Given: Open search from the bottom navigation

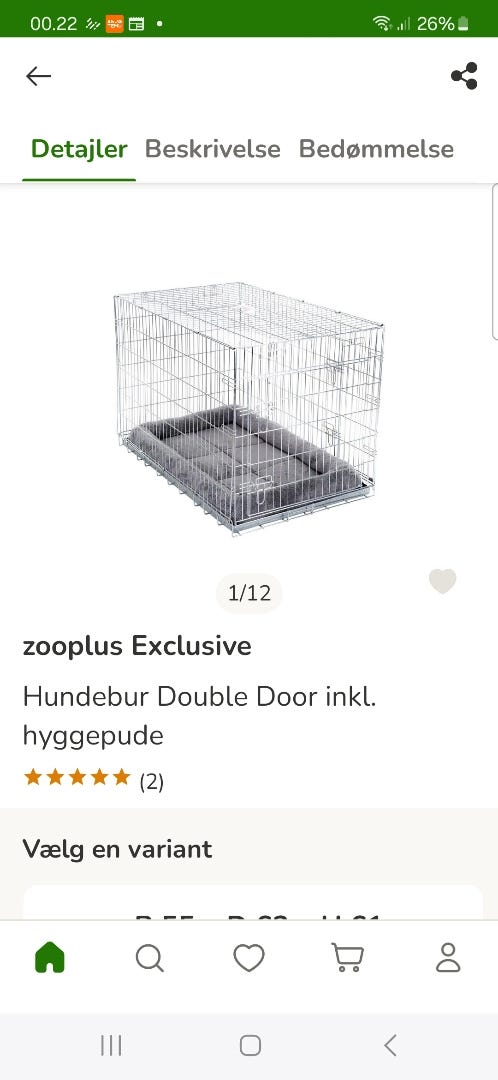Looking at the screenshot, I should [x=149, y=957].
